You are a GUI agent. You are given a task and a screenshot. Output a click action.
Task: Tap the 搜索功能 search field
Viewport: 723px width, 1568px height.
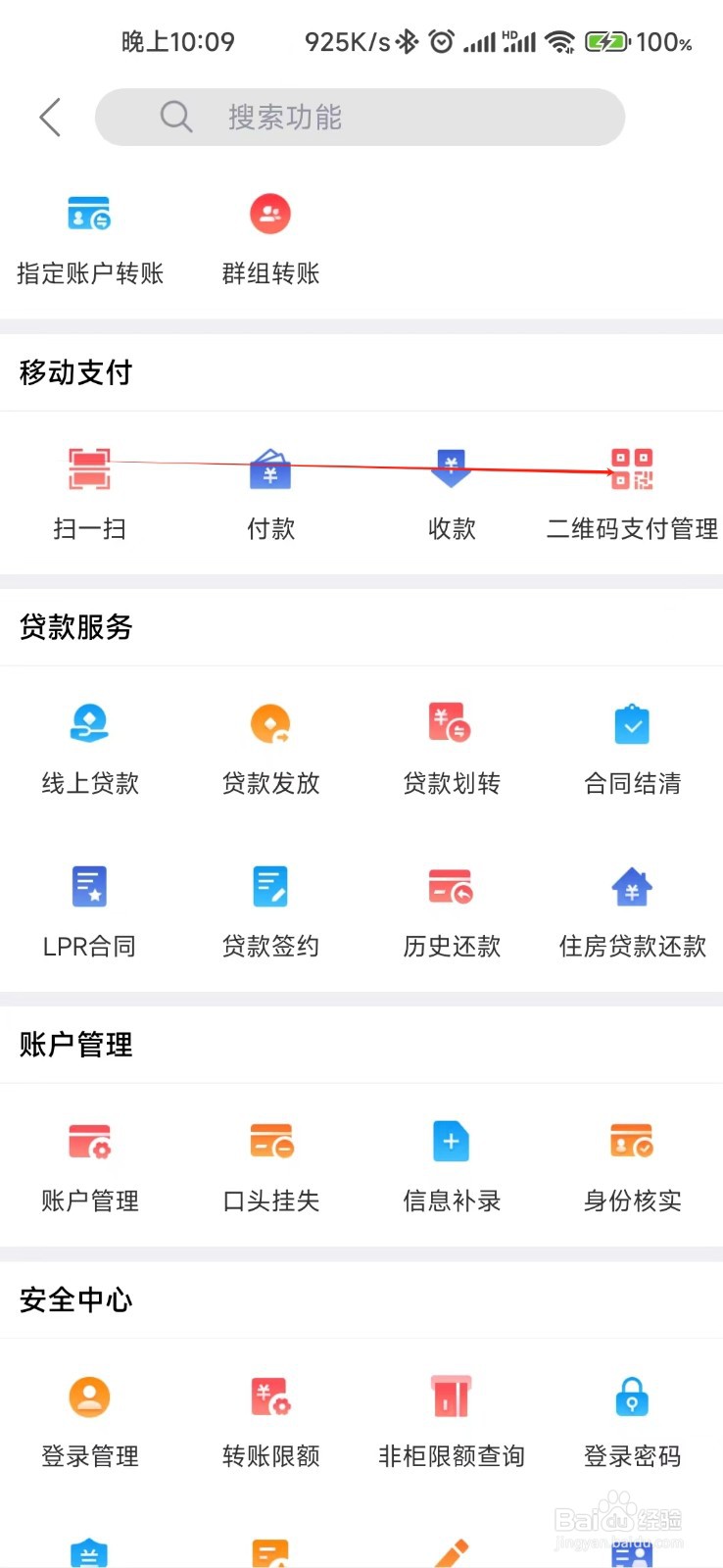coord(360,117)
